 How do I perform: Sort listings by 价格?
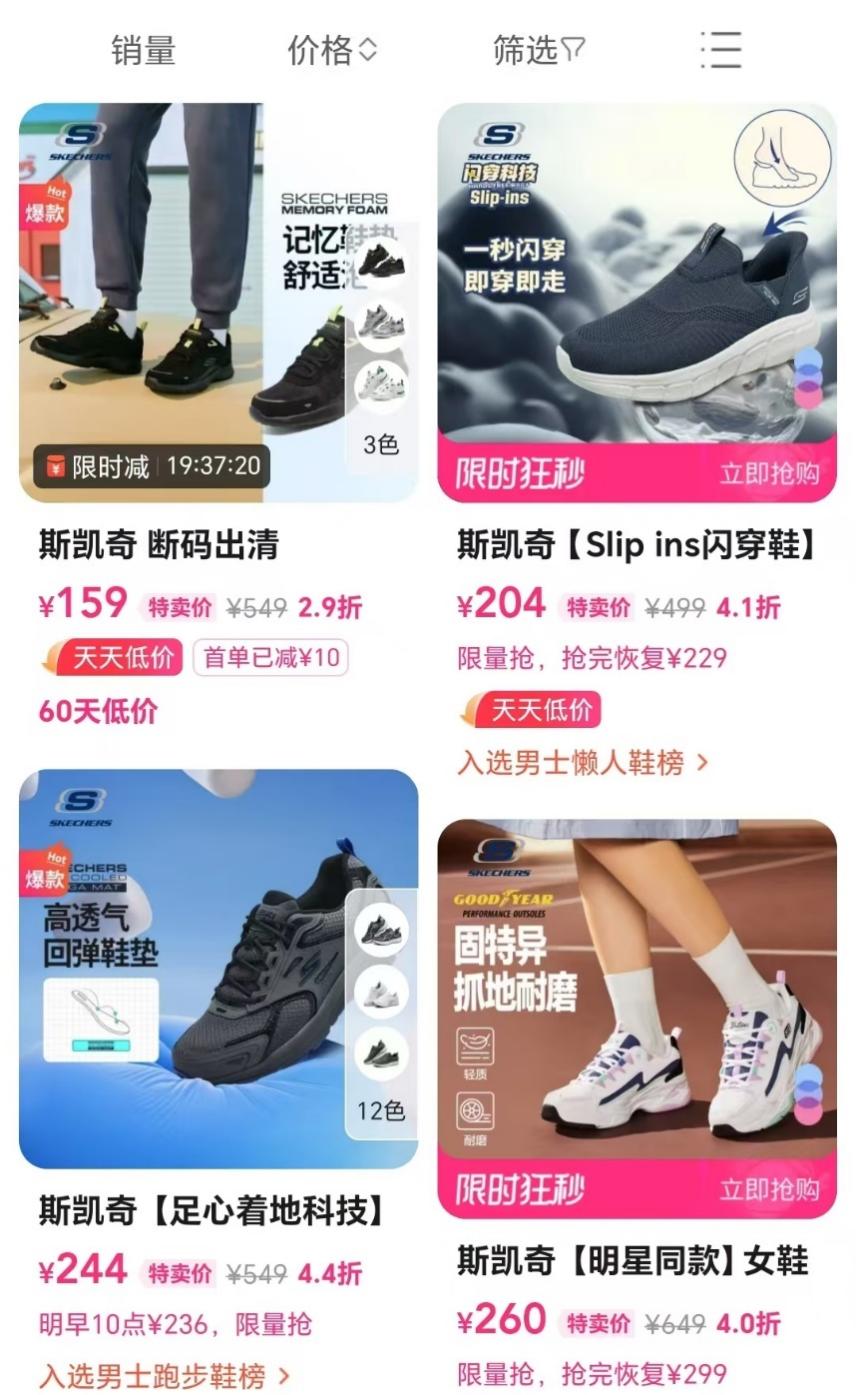(x=332, y=50)
